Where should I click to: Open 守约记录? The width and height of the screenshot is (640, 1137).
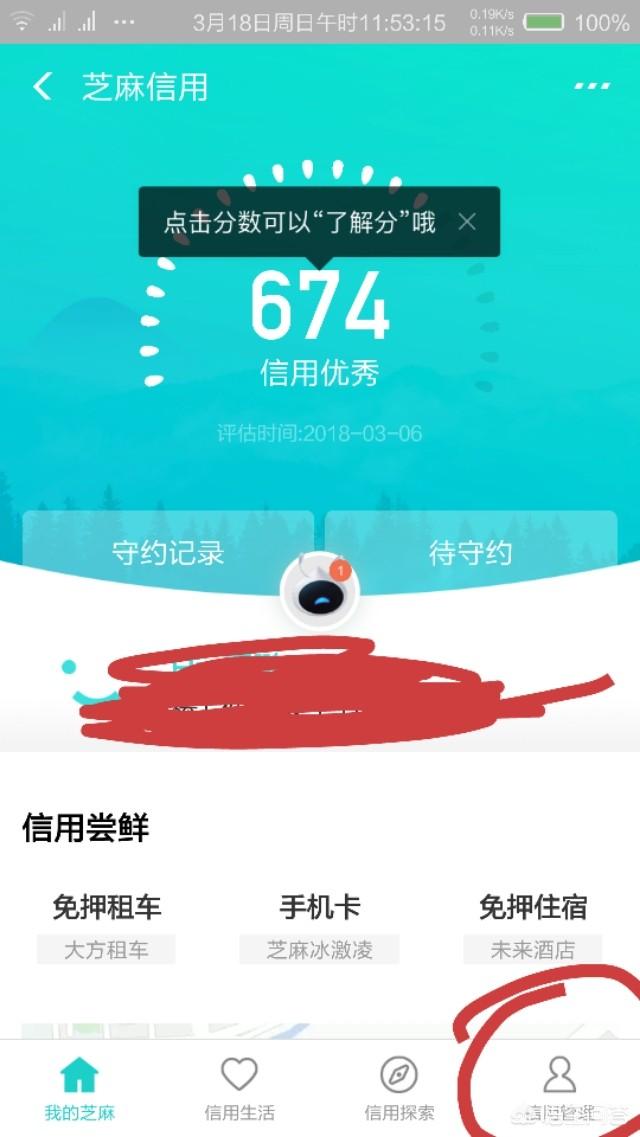point(168,553)
